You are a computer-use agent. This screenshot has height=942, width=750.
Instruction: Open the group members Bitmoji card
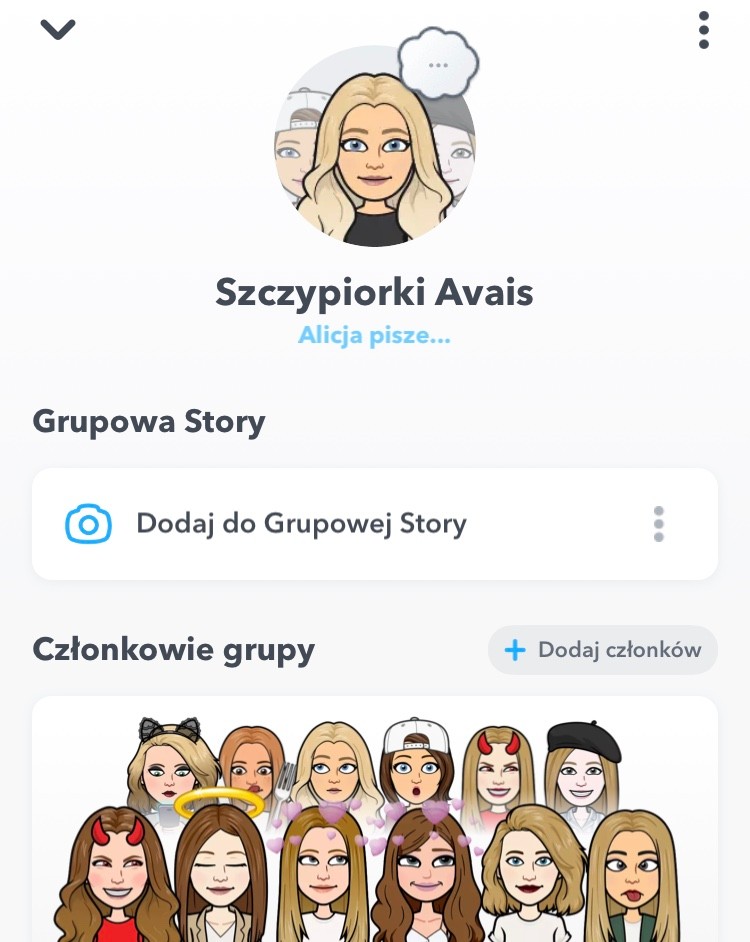click(374, 825)
